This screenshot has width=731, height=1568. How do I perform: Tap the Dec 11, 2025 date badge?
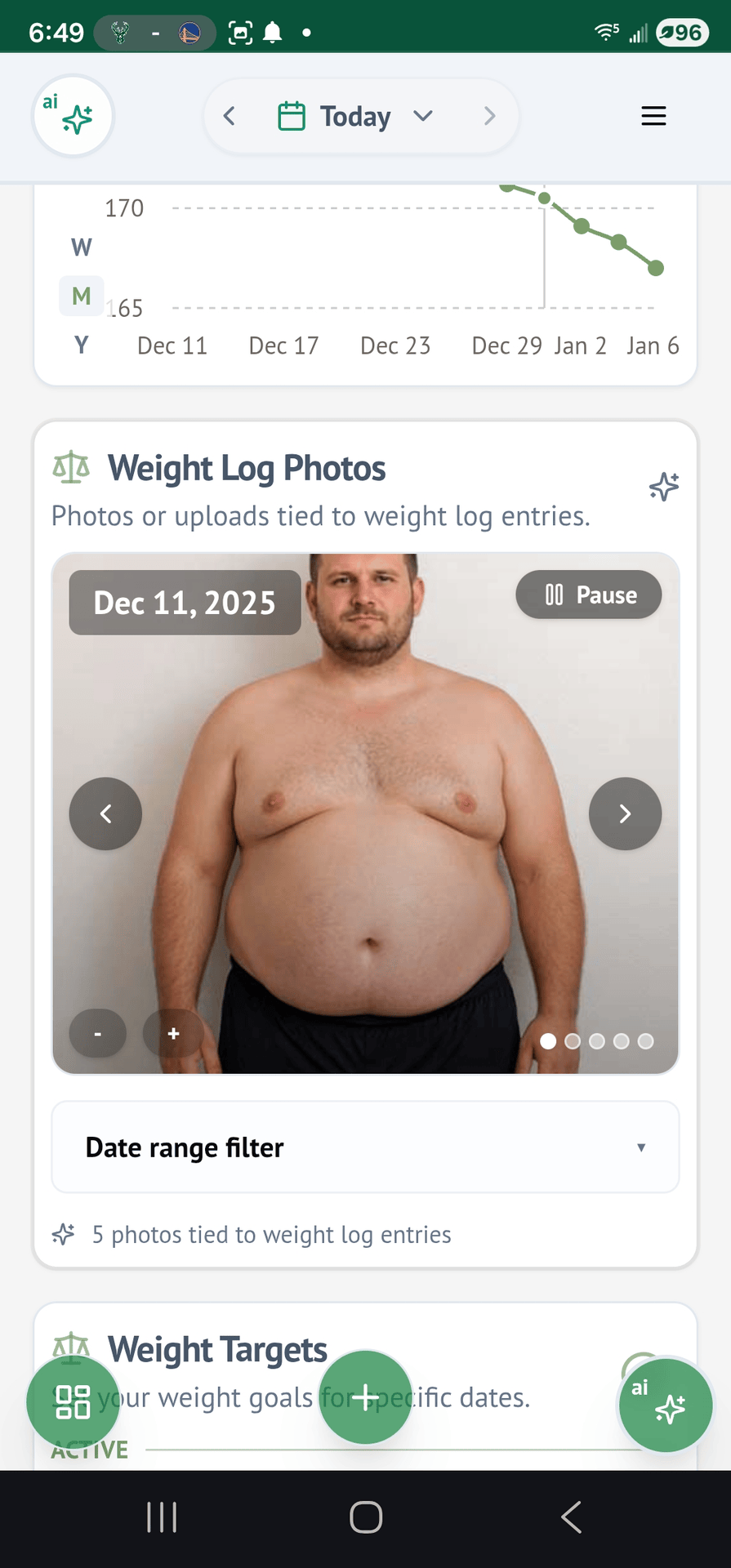(x=184, y=602)
